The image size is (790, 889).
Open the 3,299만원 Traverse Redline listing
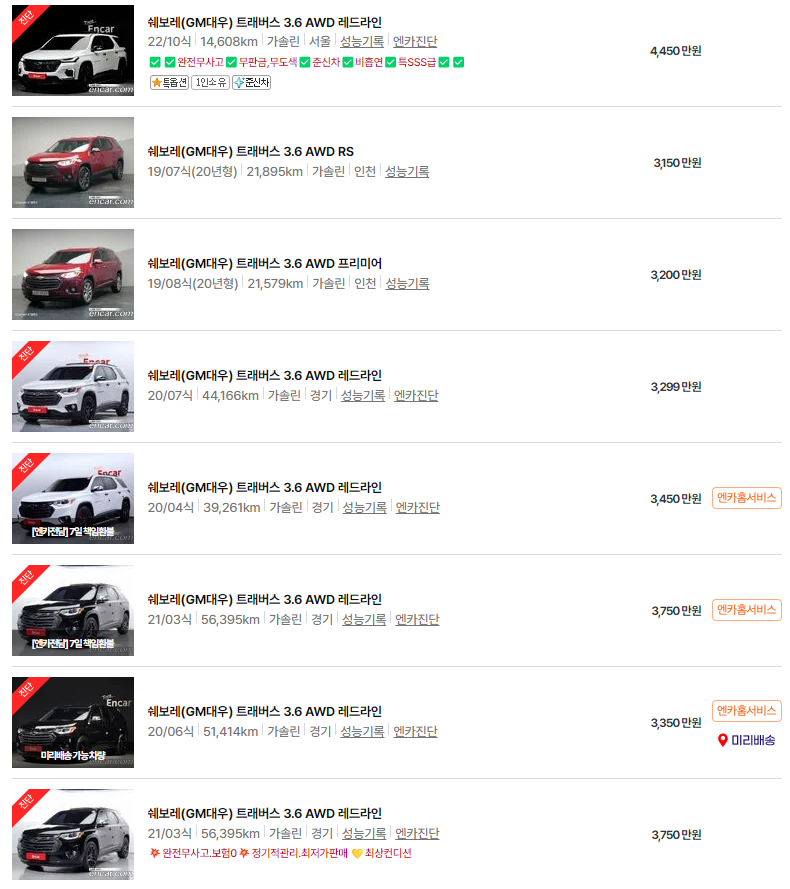264,375
